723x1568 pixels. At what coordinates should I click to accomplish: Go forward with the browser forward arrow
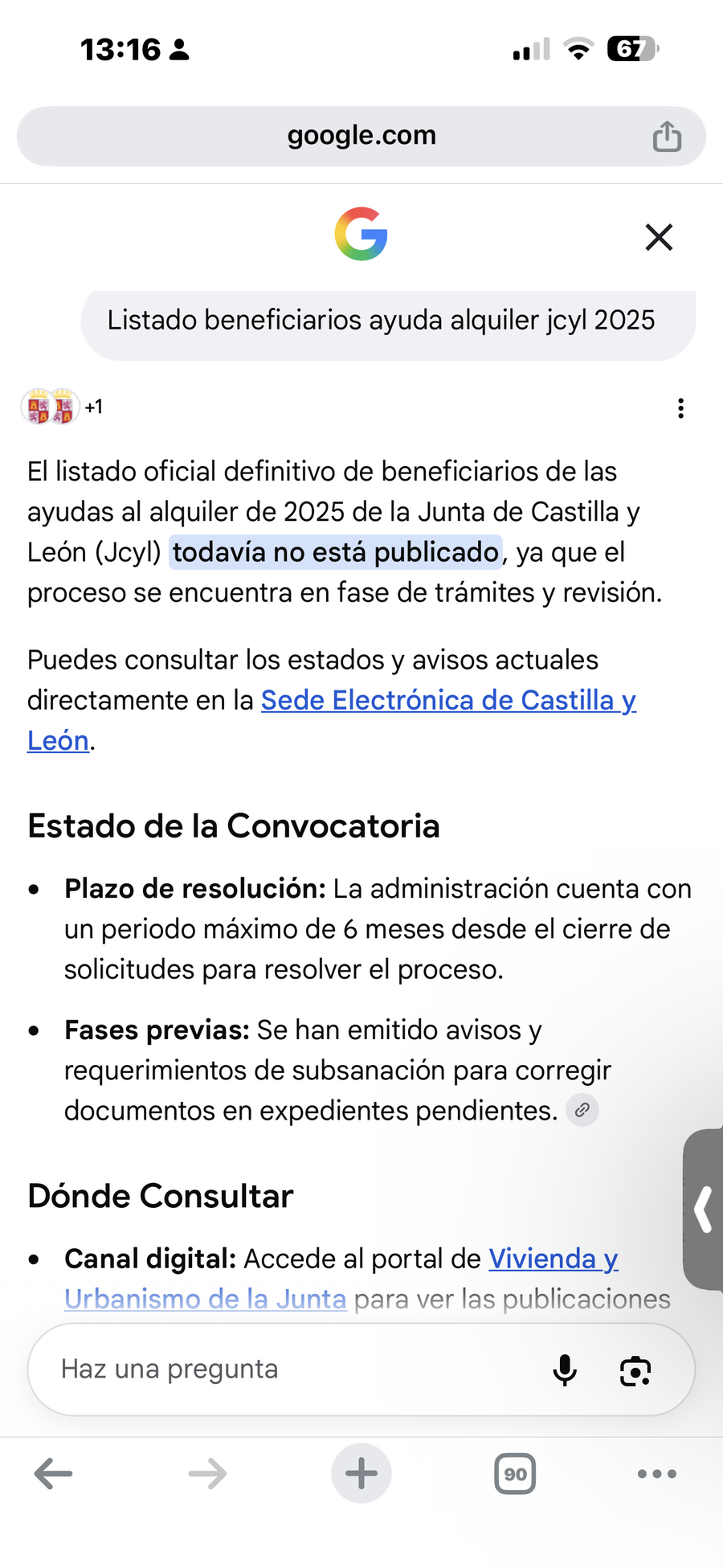coord(207,1473)
